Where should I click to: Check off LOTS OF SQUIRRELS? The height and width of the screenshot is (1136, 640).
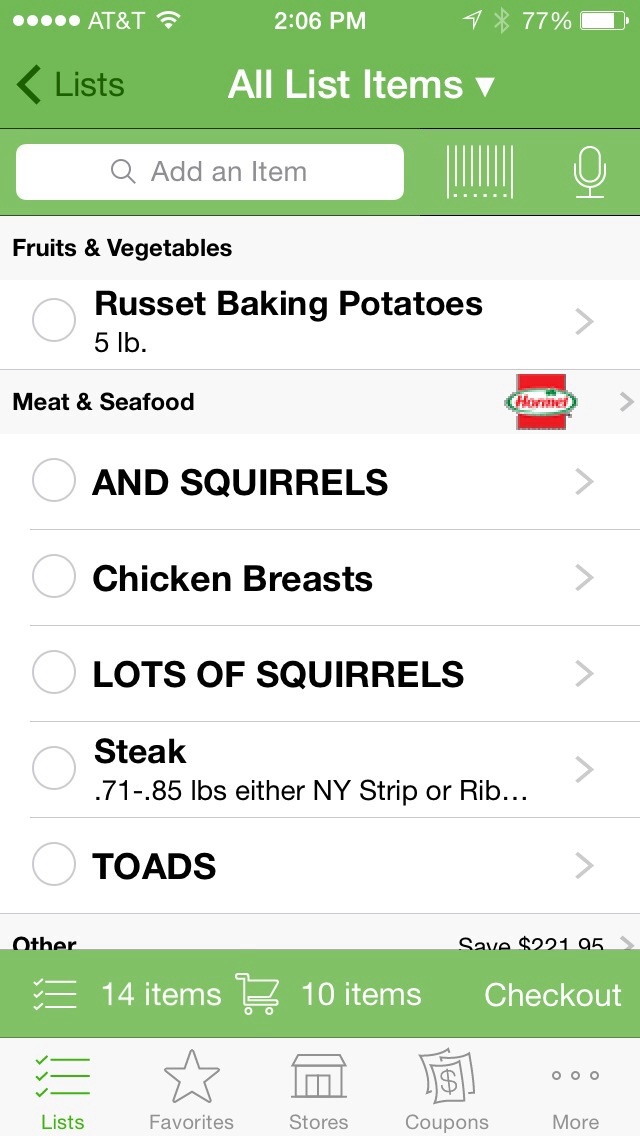[54, 673]
